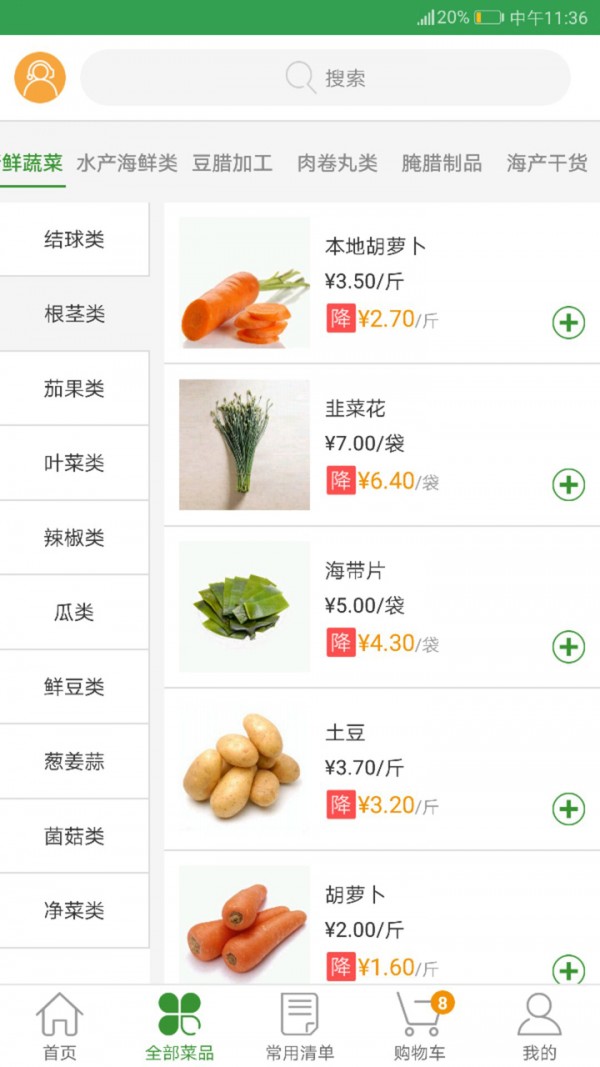Switch to the 我的 profile tab
The height and width of the screenshot is (1067, 600).
click(x=539, y=1027)
